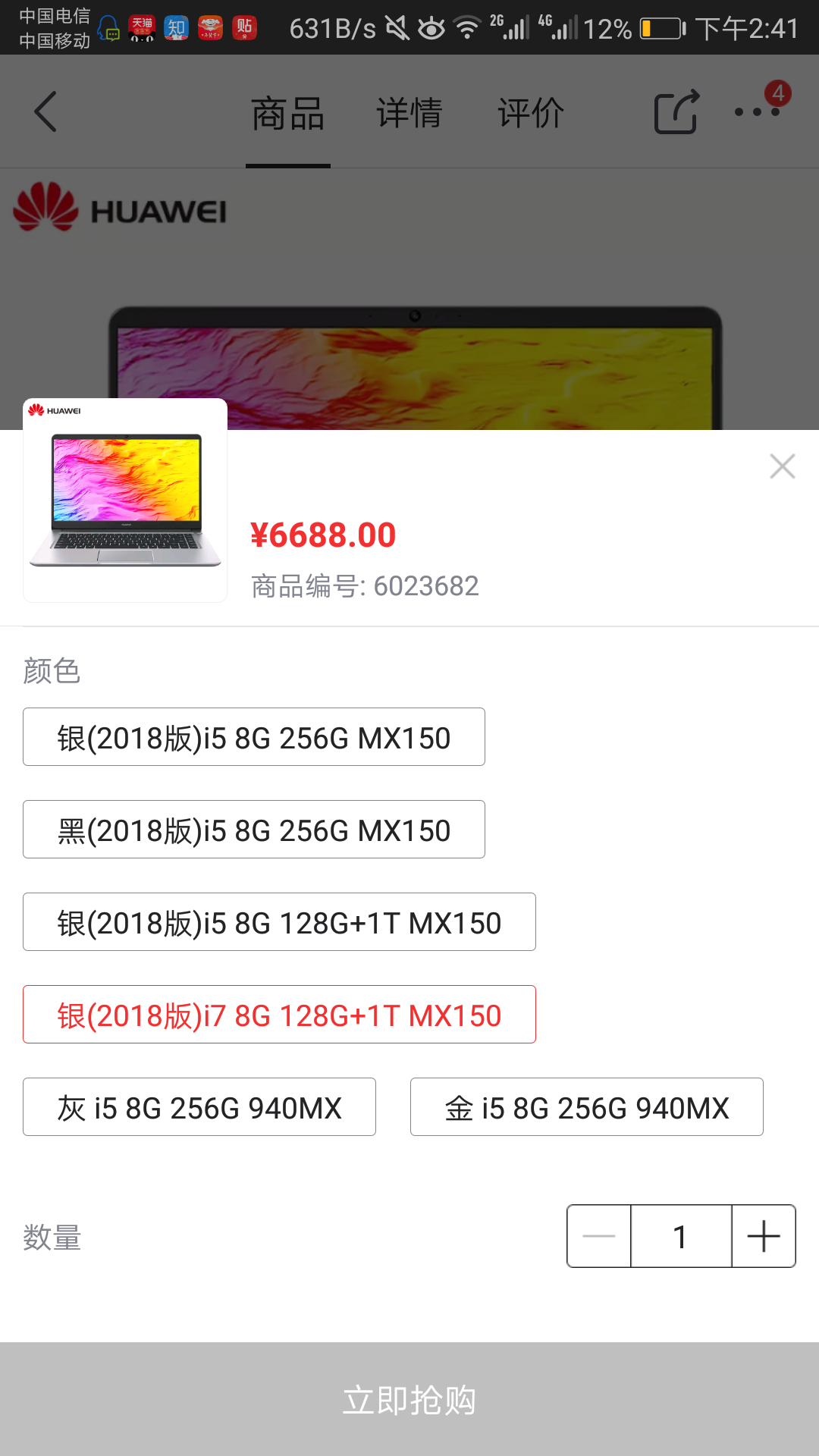Select the 黑(2018版)i5 8G 256G MX150 option
Image resolution: width=819 pixels, height=1456 pixels.
coord(253,829)
